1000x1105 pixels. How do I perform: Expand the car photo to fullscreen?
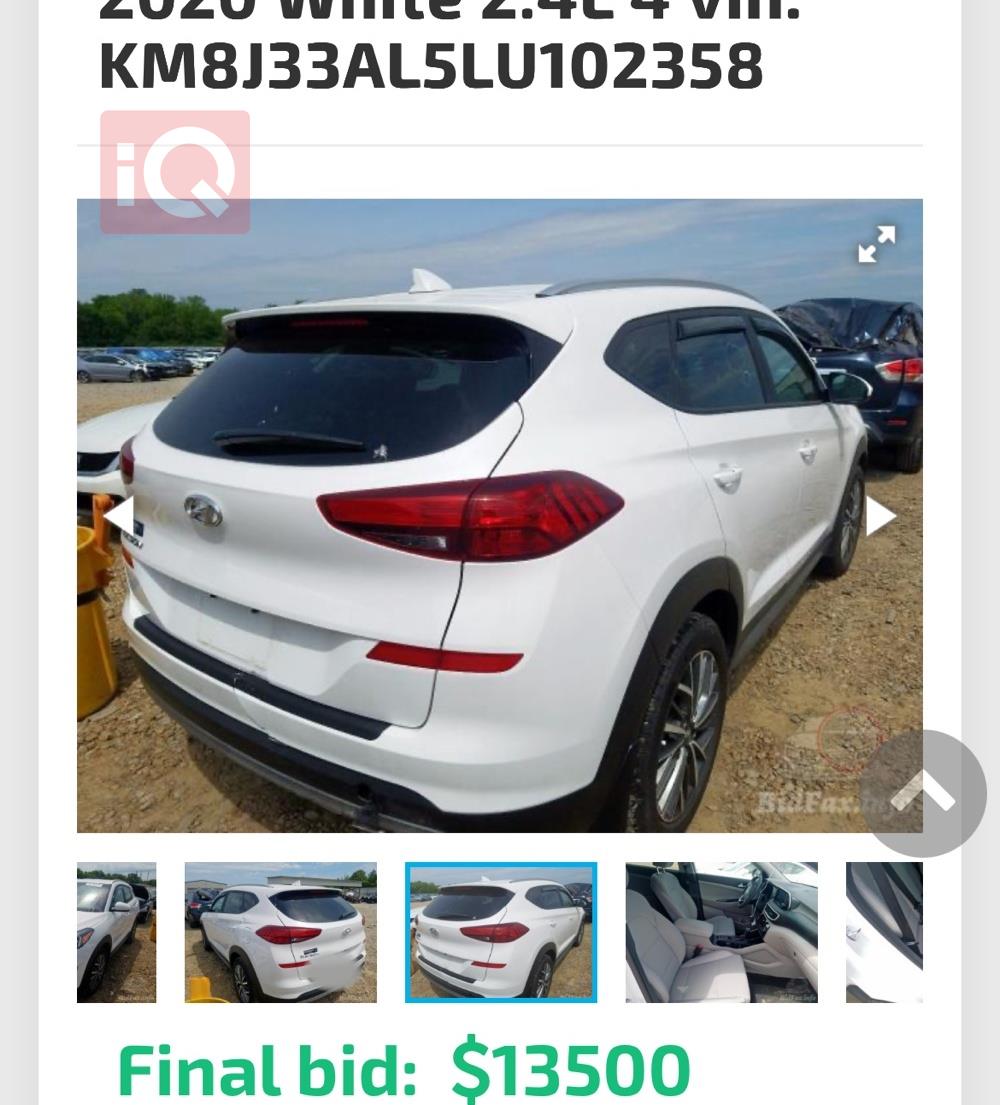(876, 244)
